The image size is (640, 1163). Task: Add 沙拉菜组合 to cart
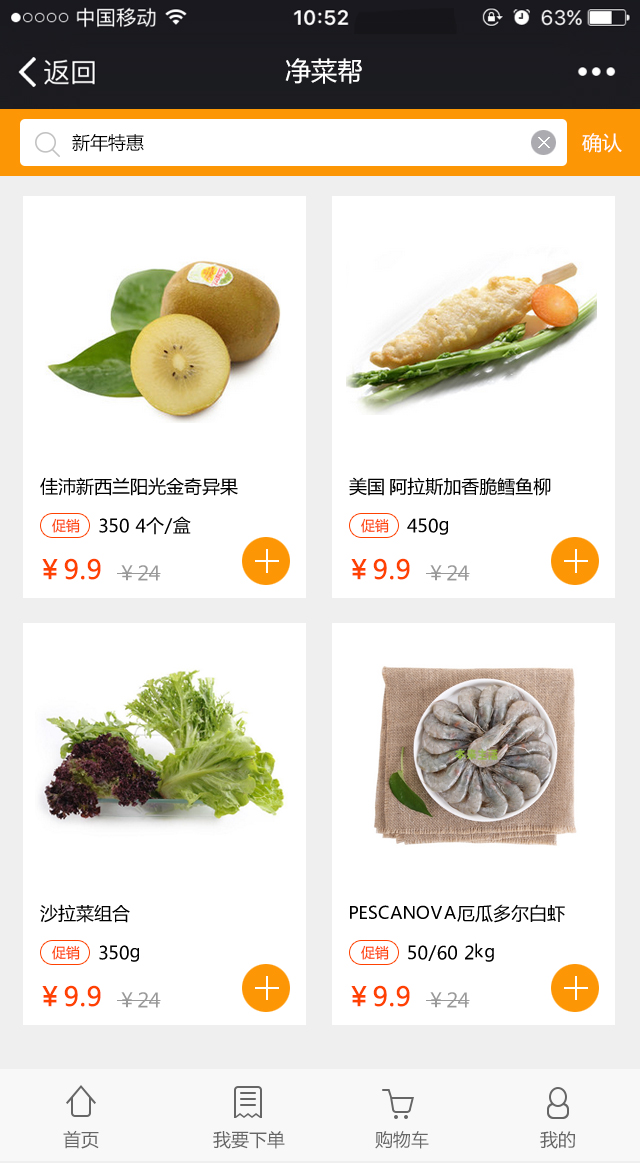pyautogui.click(x=266, y=988)
